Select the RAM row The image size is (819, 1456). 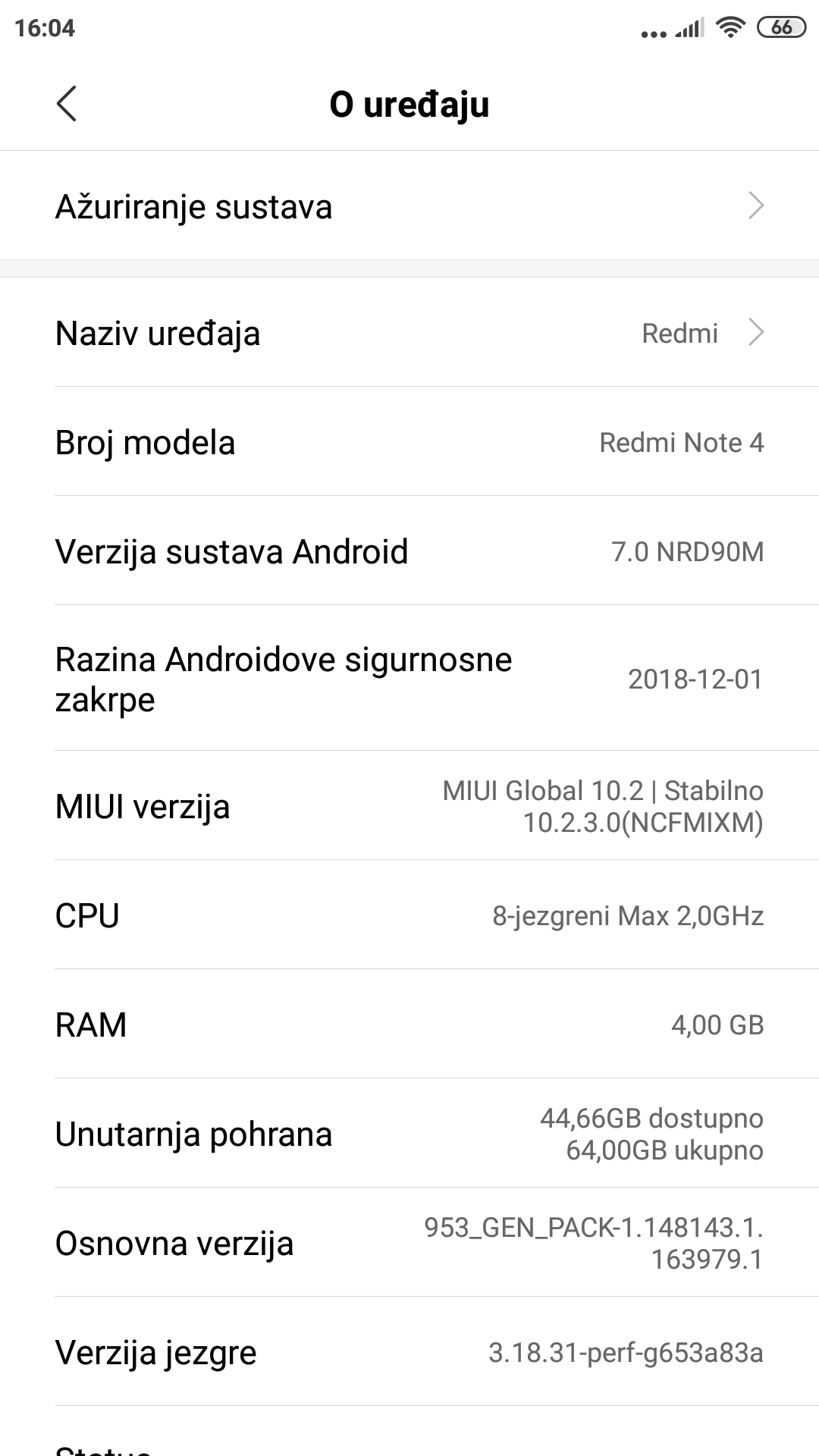click(x=409, y=1024)
